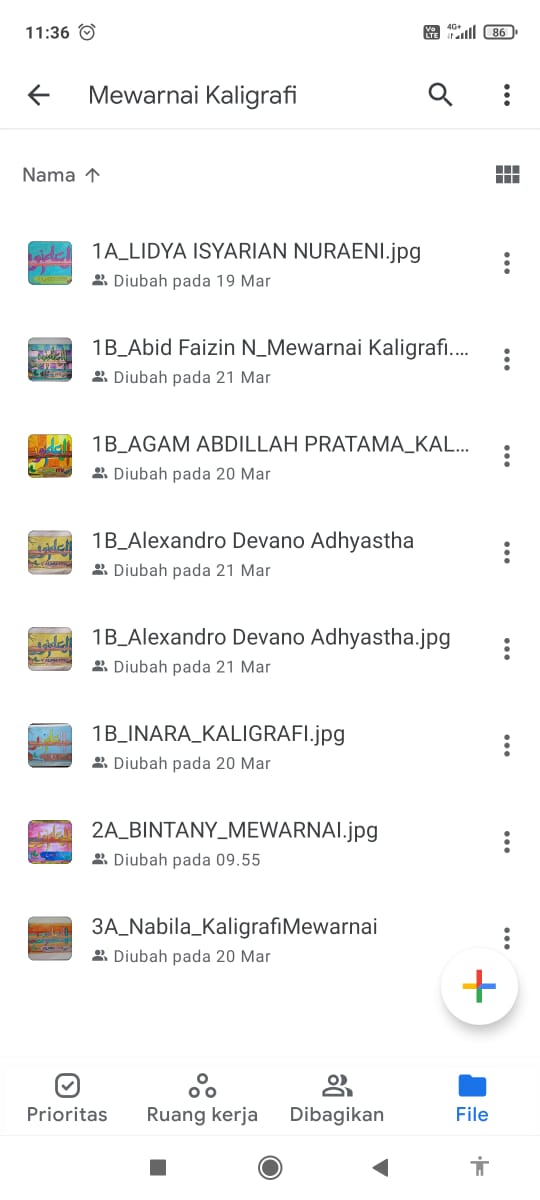
Task: Open 1B_AGAM ABDILLAH PRATAMA file
Action: pos(270,456)
